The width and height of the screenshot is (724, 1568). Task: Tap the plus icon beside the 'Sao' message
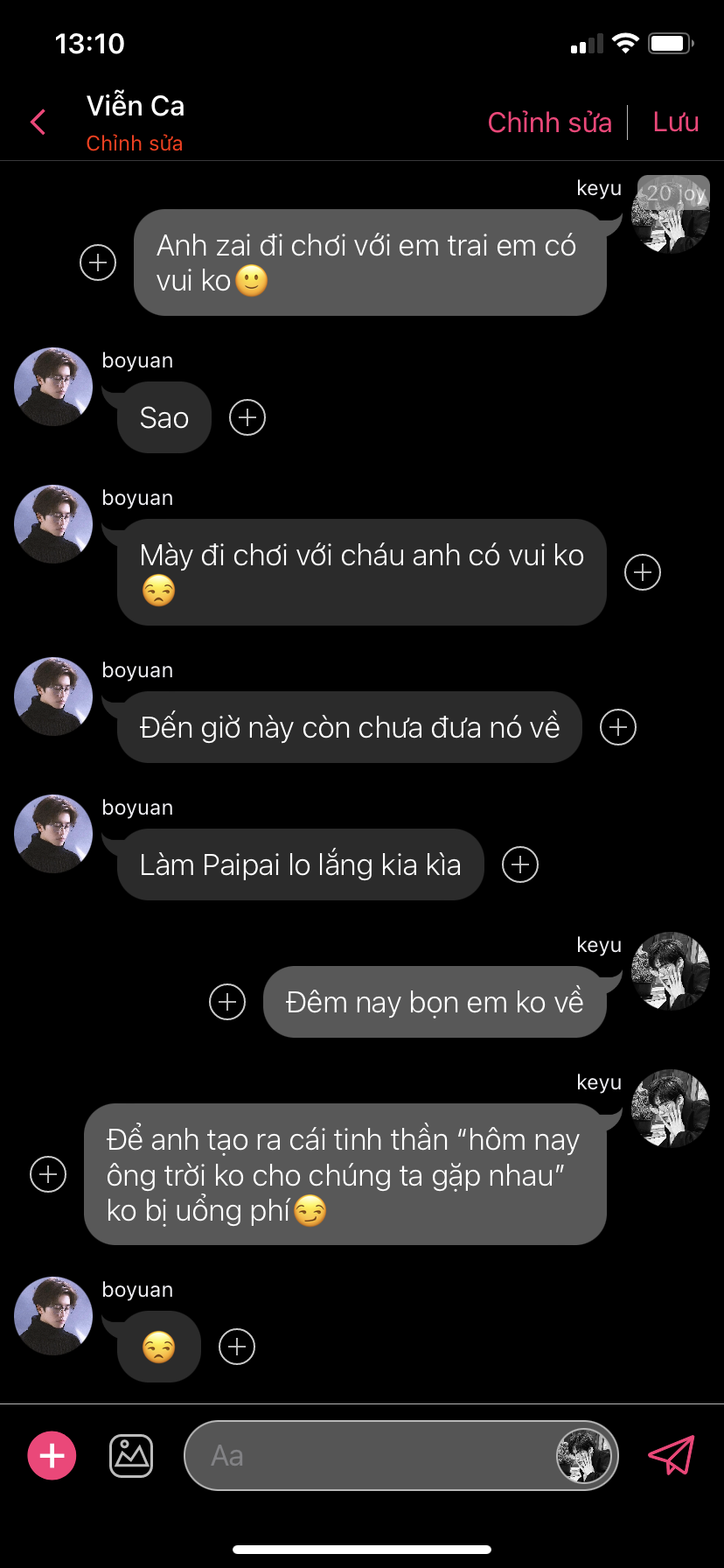click(247, 417)
